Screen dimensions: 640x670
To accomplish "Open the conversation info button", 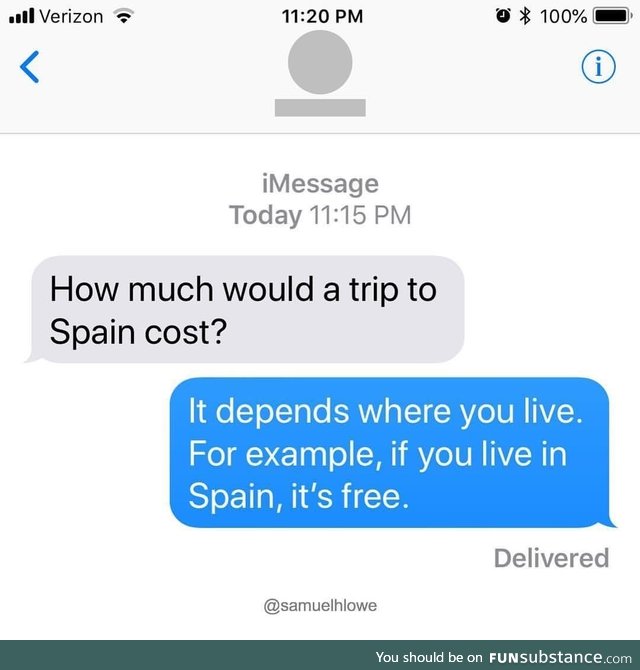I will tap(598, 67).
